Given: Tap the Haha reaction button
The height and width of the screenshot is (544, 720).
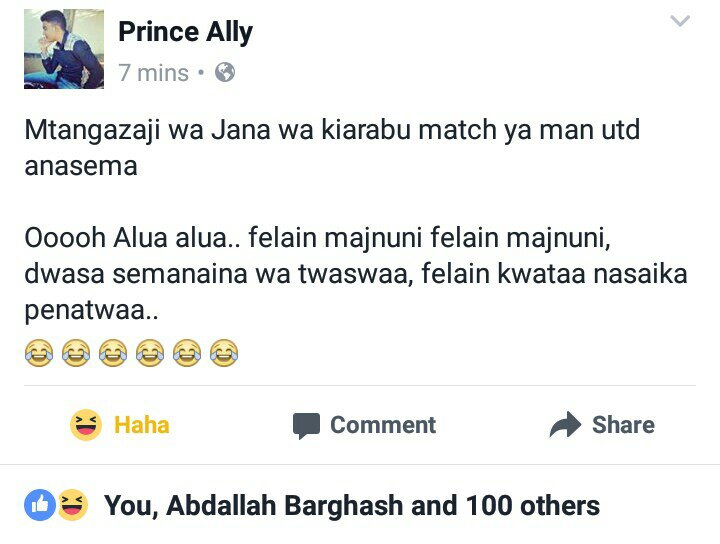Looking at the screenshot, I should (x=120, y=425).
